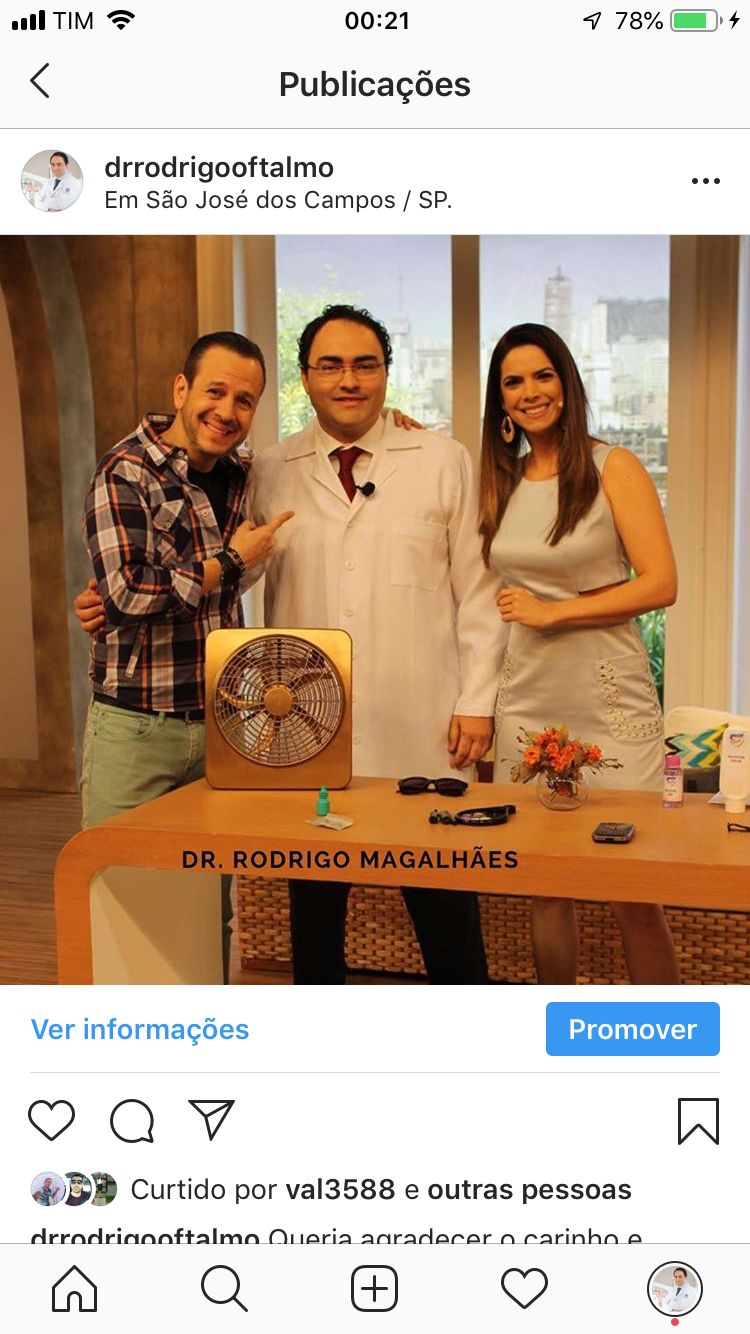Image resolution: width=750 pixels, height=1334 pixels.
Task: Create a new post with the plus icon
Action: (374, 1289)
